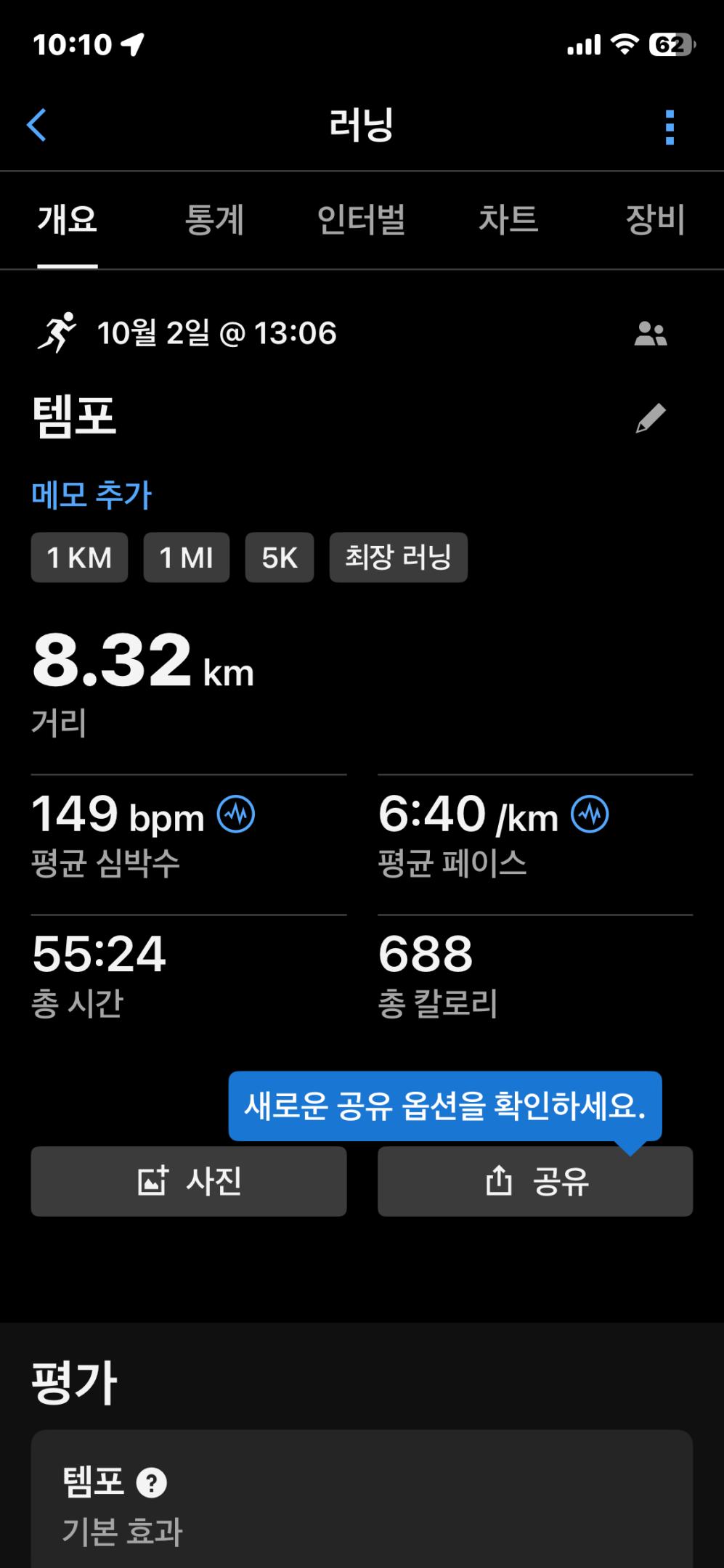Tap 메모 추가 to add a note

point(91,495)
